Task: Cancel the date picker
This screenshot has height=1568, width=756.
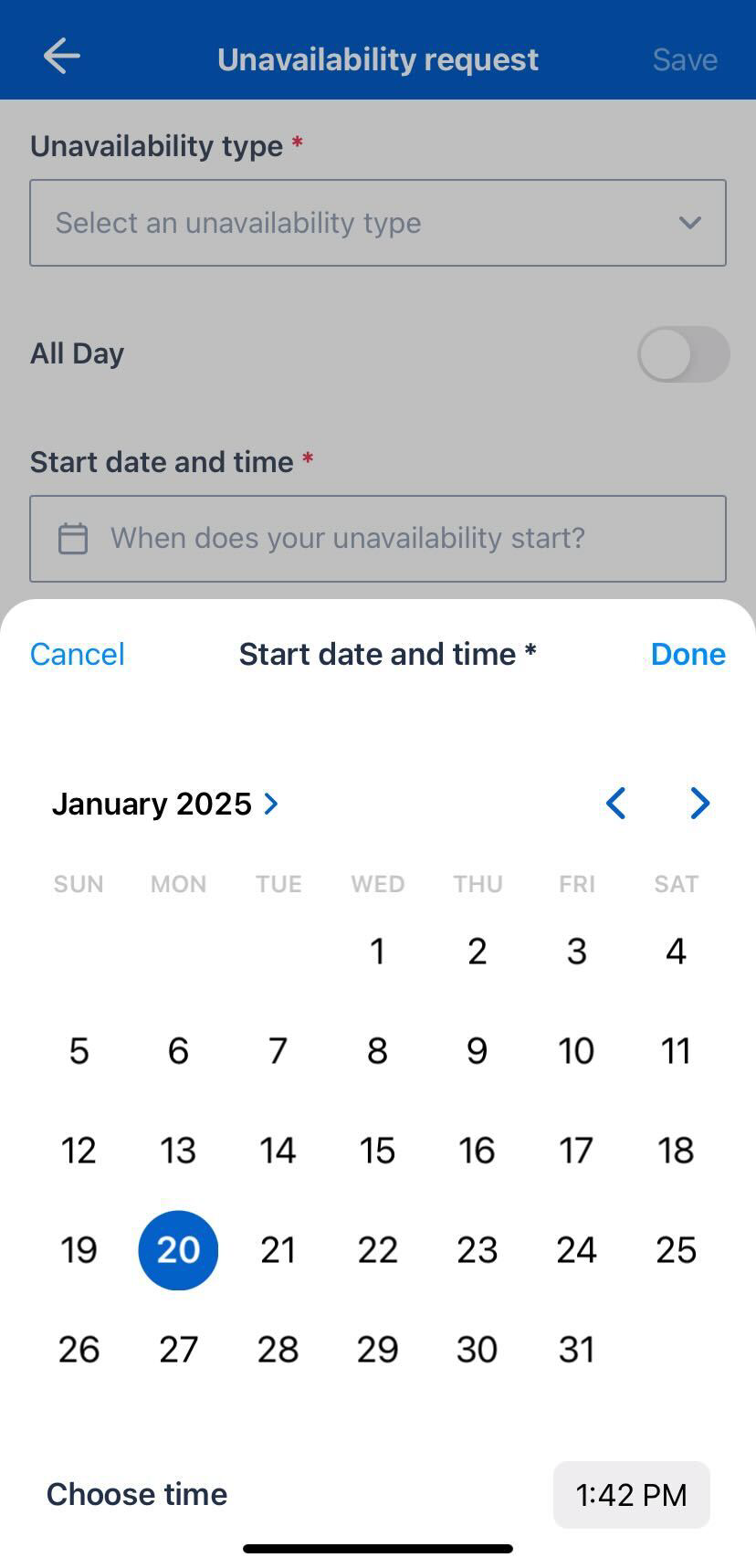Action: click(x=77, y=653)
